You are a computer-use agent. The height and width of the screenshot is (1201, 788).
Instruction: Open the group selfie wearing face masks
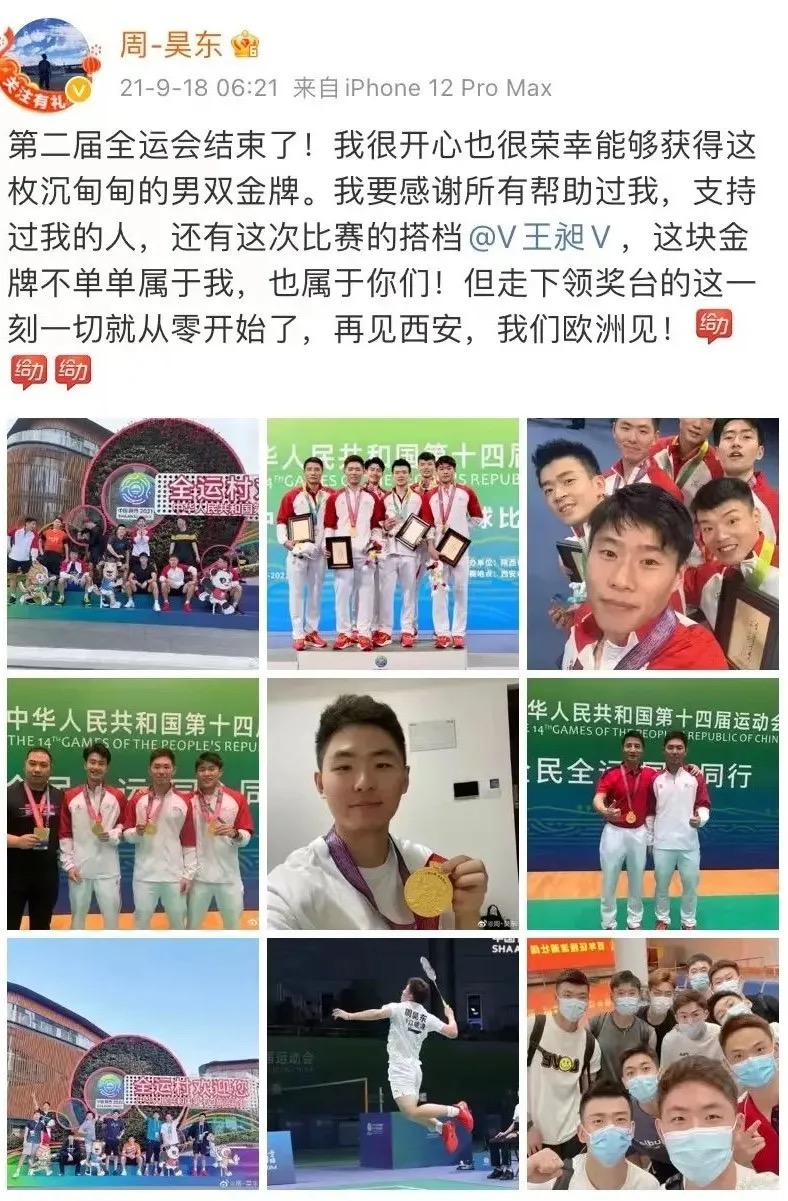coord(653,1063)
